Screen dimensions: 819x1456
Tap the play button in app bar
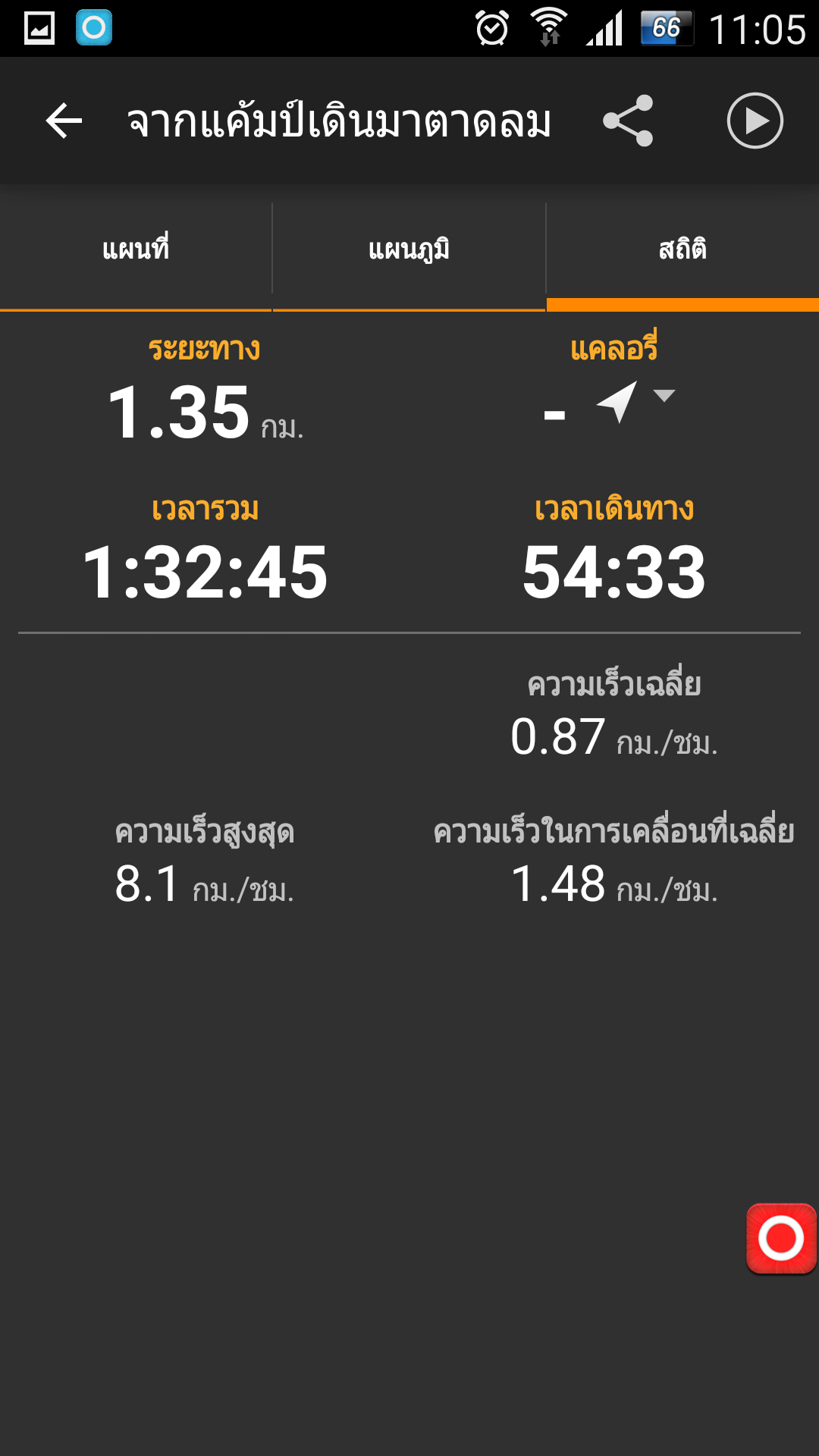(x=755, y=121)
